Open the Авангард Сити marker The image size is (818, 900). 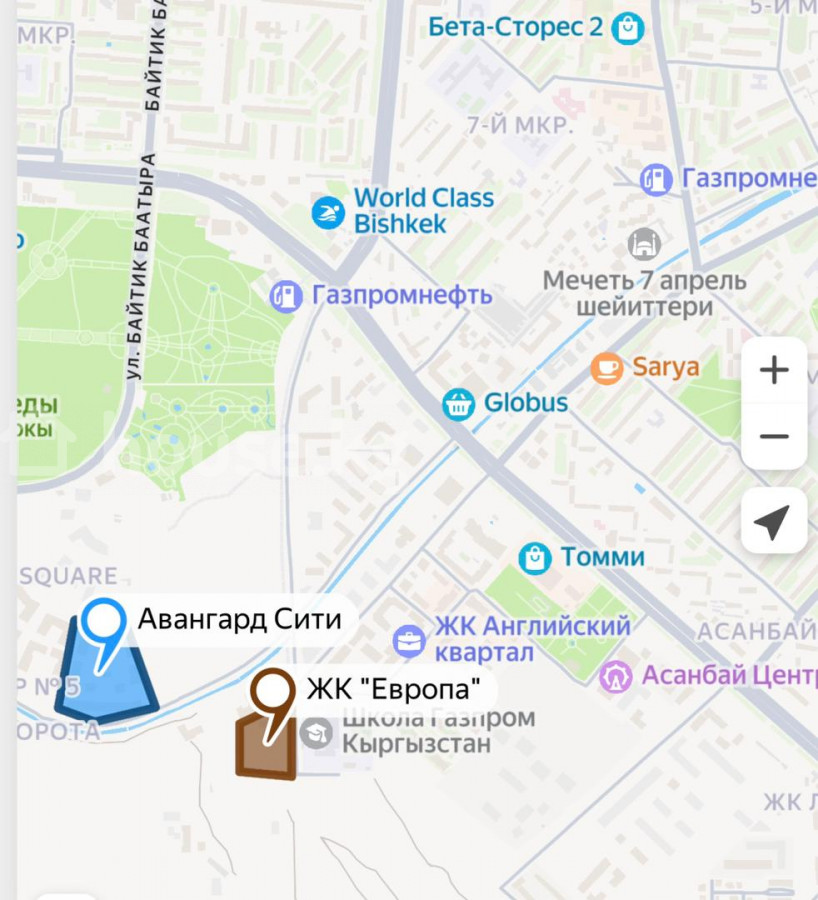pyautogui.click(x=103, y=622)
